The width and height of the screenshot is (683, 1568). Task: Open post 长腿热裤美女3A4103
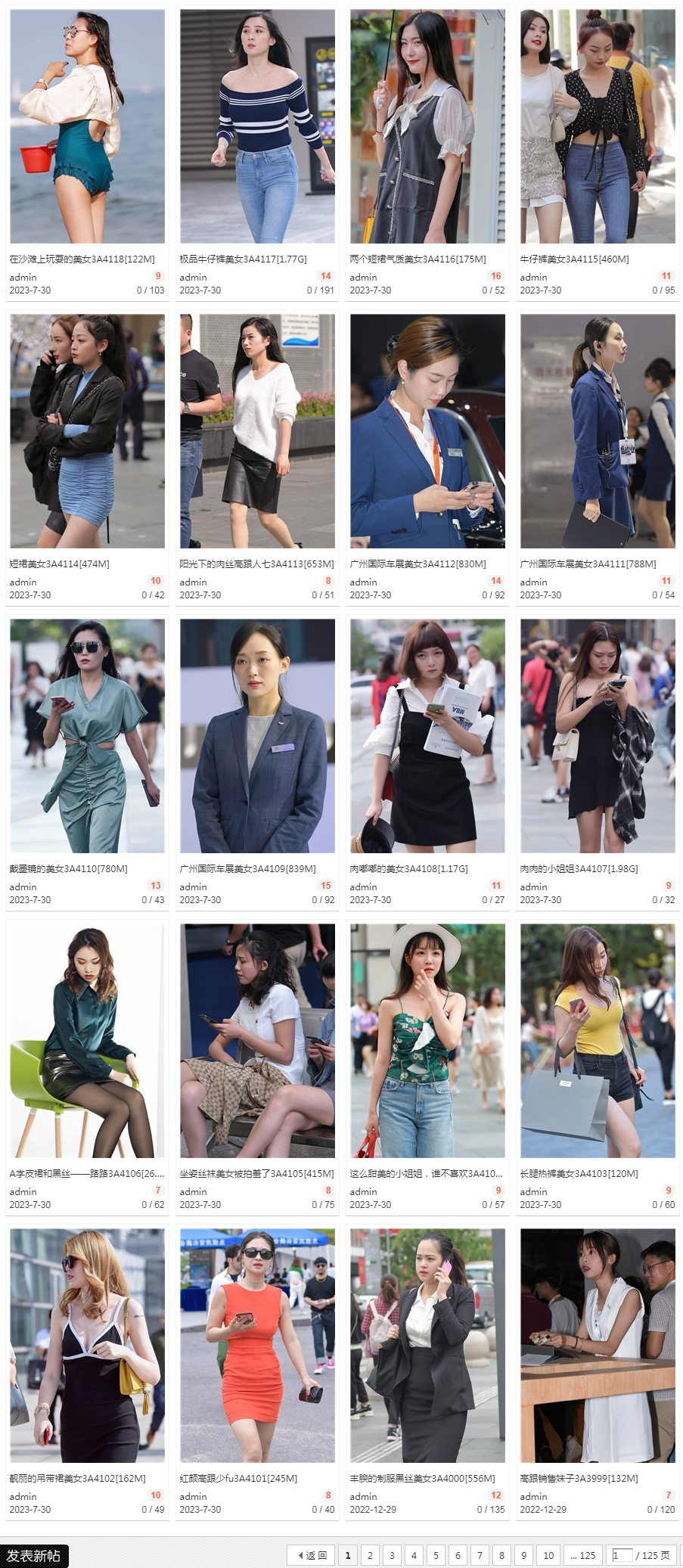579,1173
